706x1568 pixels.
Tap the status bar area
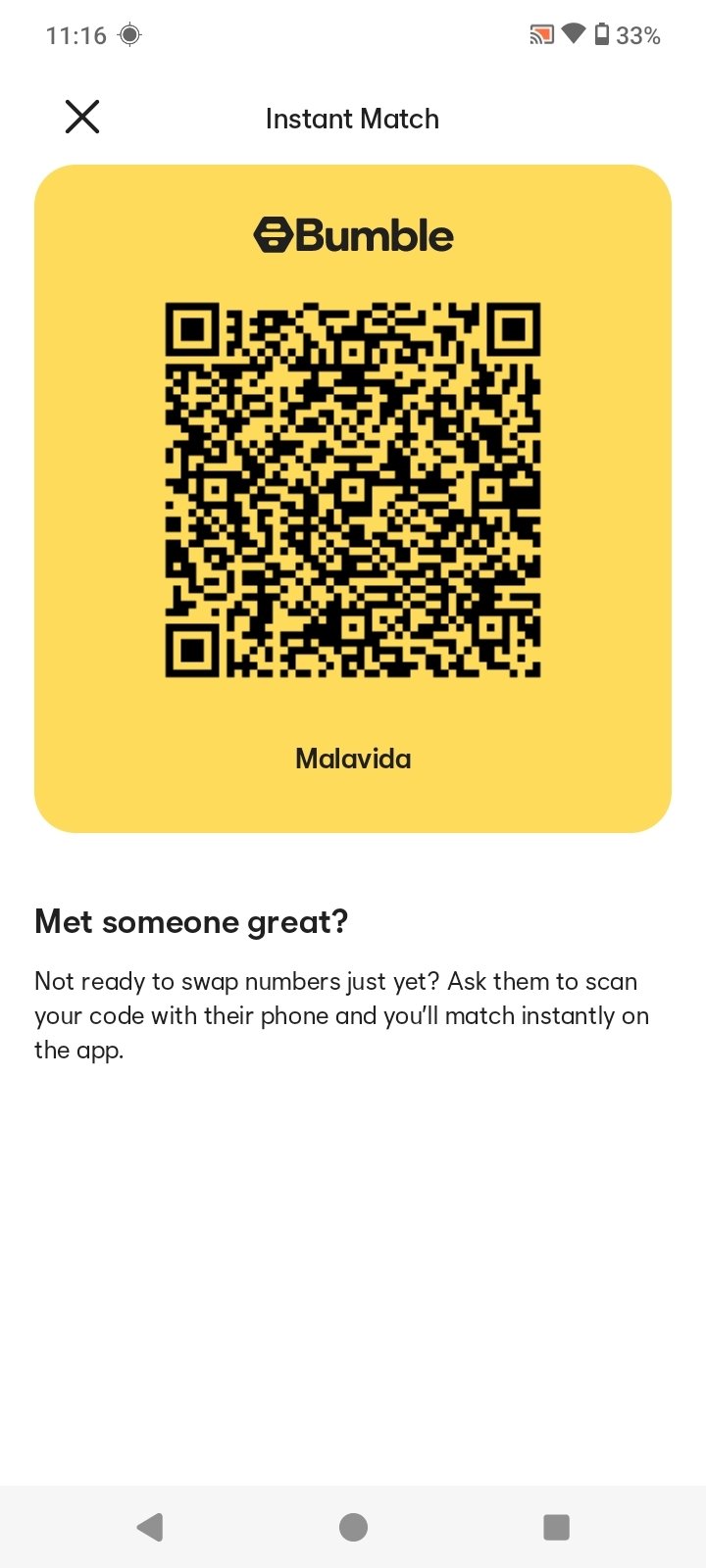(353, 34)
